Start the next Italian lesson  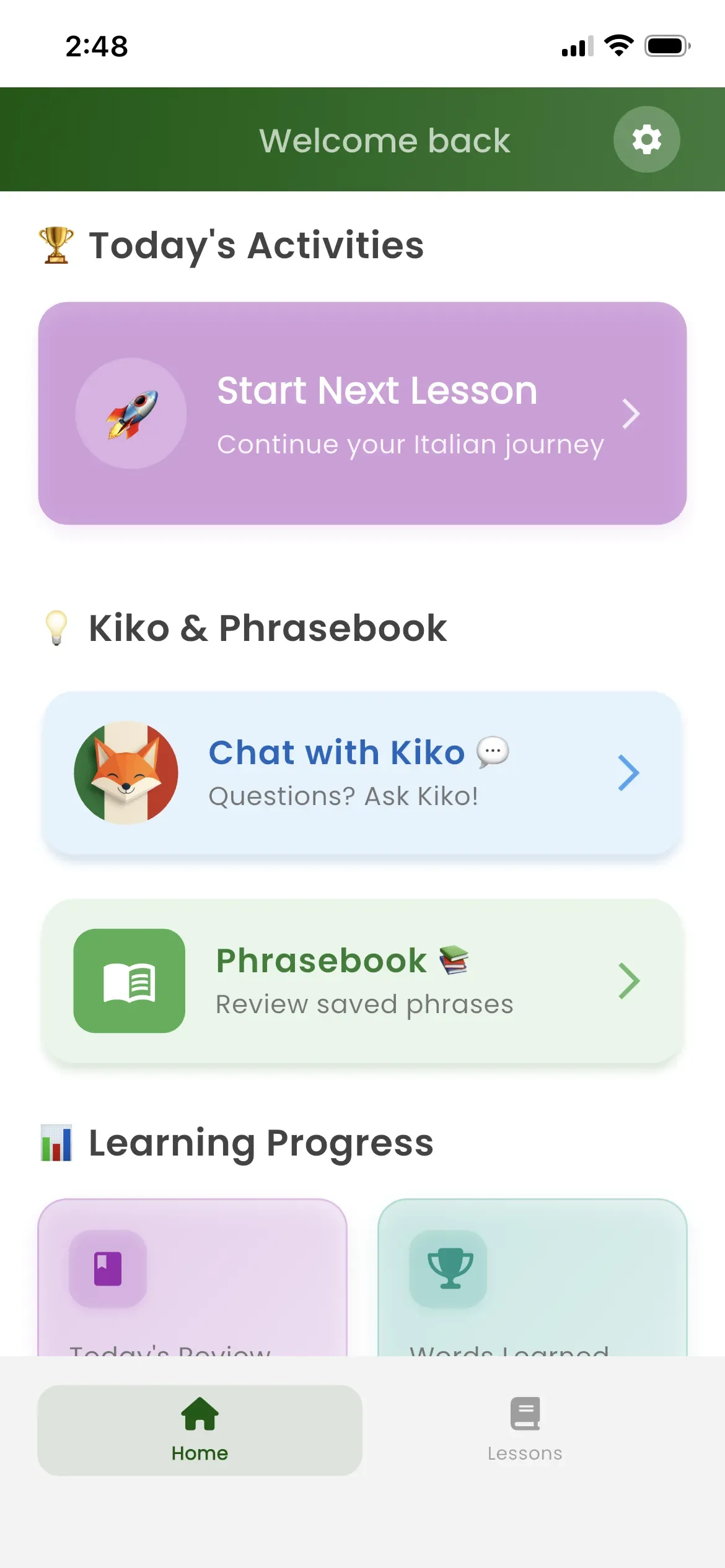[362, 413]
